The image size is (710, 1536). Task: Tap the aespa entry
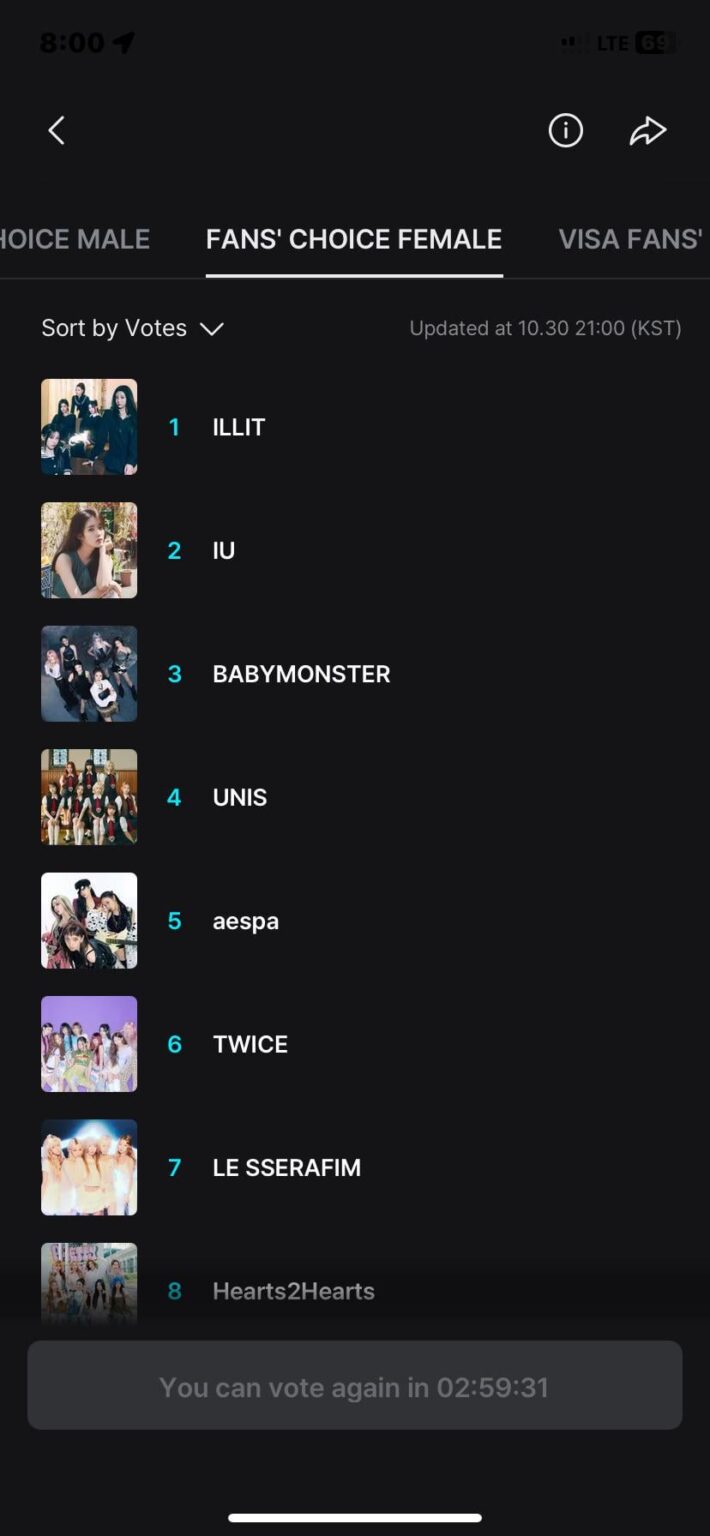(245, 921)
